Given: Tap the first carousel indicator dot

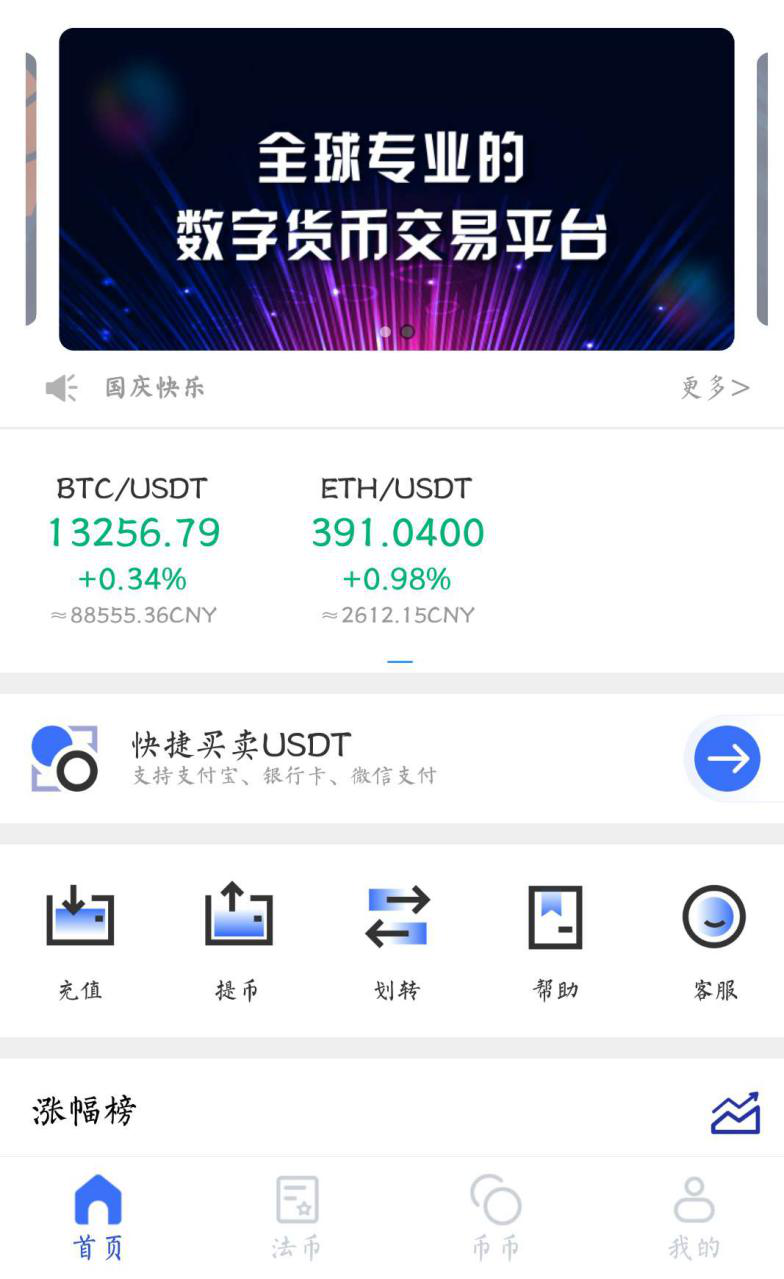Looking at the screenshot, I should coord(386,330).
